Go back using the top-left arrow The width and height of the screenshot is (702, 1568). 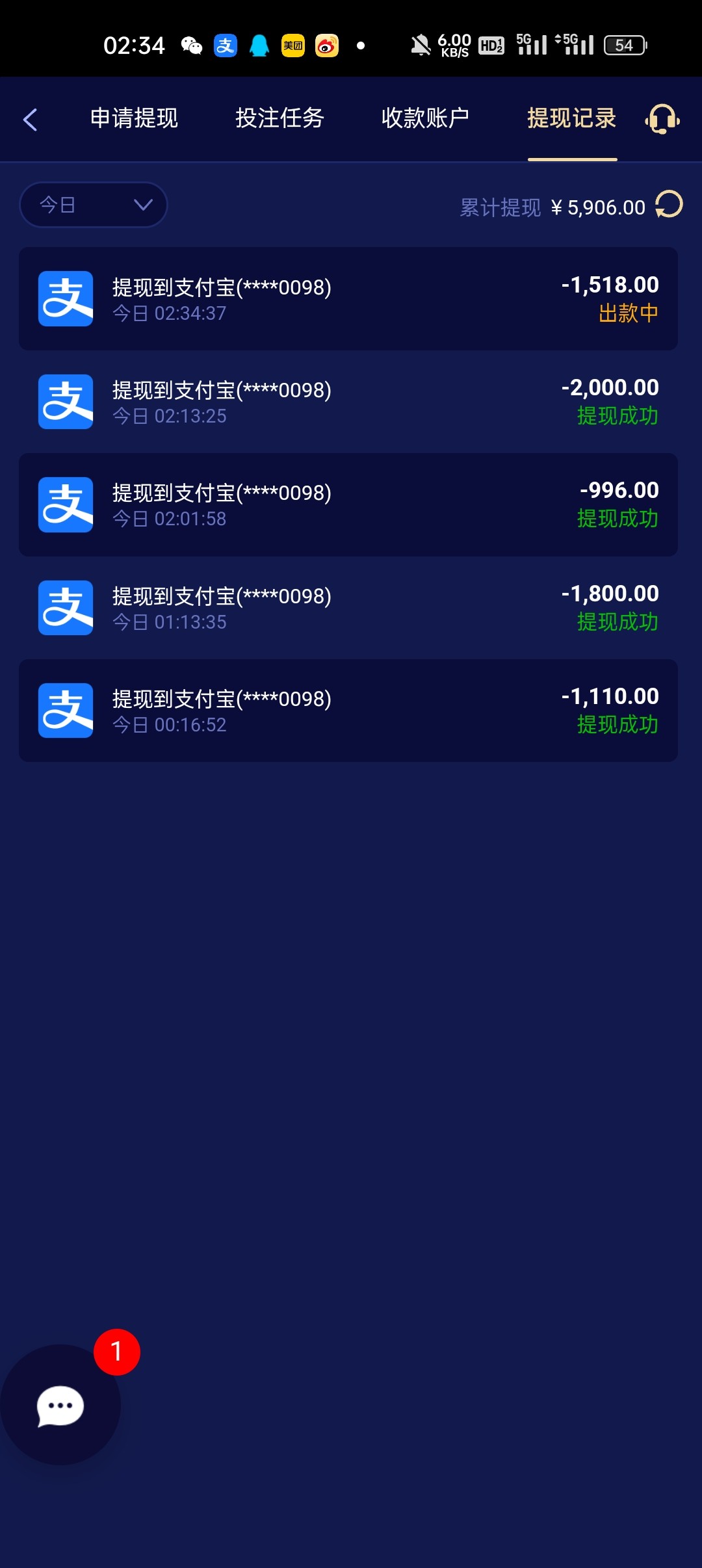click(x=30, y=120)
